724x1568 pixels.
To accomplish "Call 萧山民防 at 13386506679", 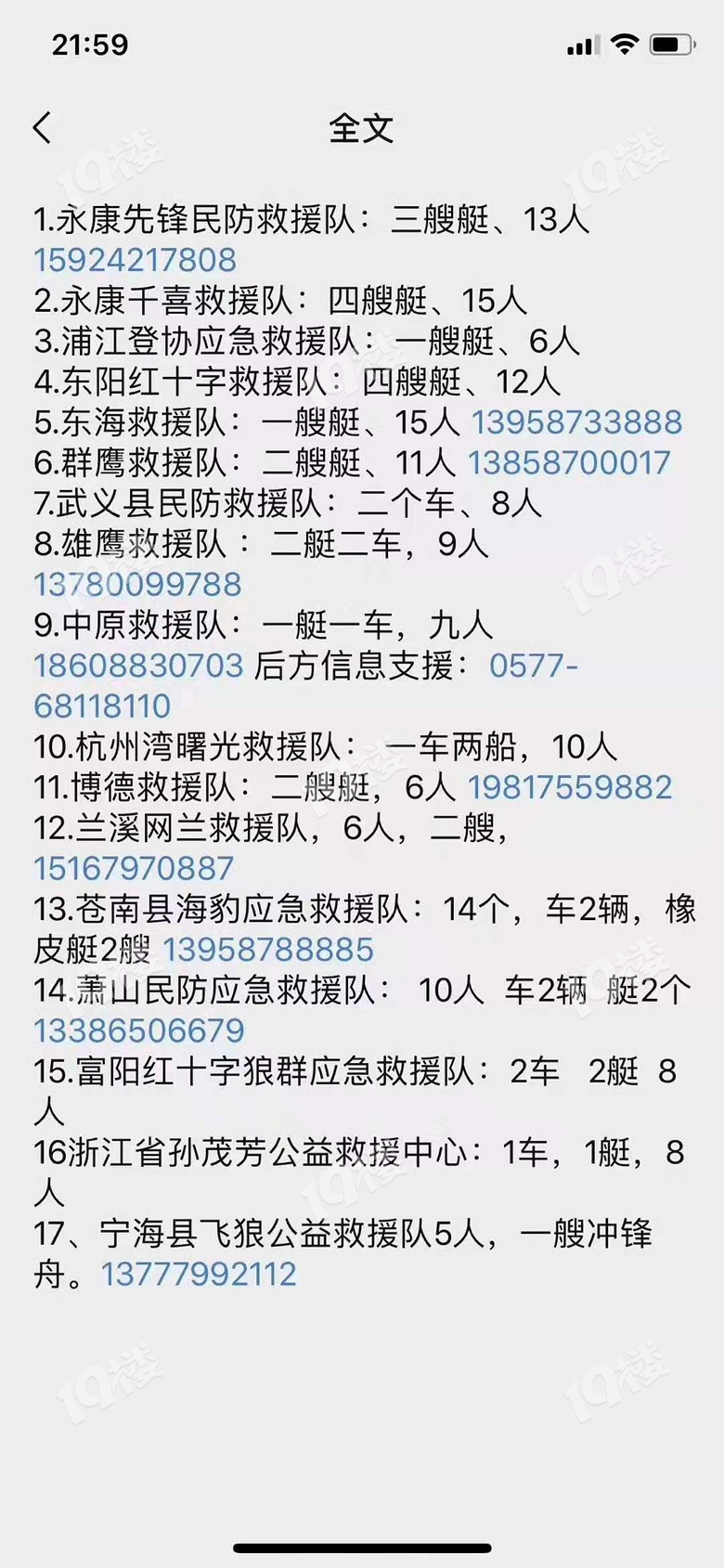I will (139, 1030).
